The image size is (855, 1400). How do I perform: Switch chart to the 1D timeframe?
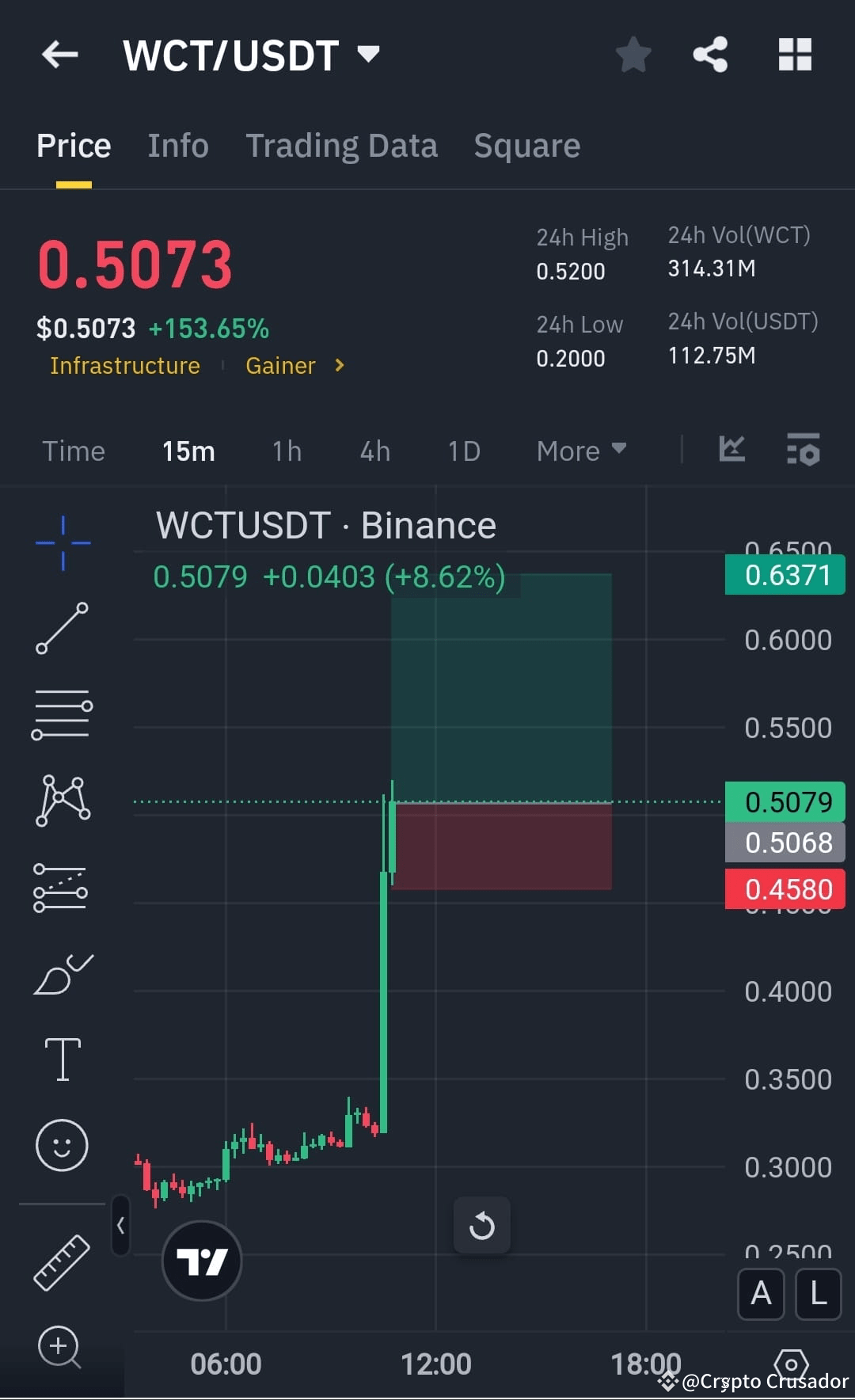point(464,451)
